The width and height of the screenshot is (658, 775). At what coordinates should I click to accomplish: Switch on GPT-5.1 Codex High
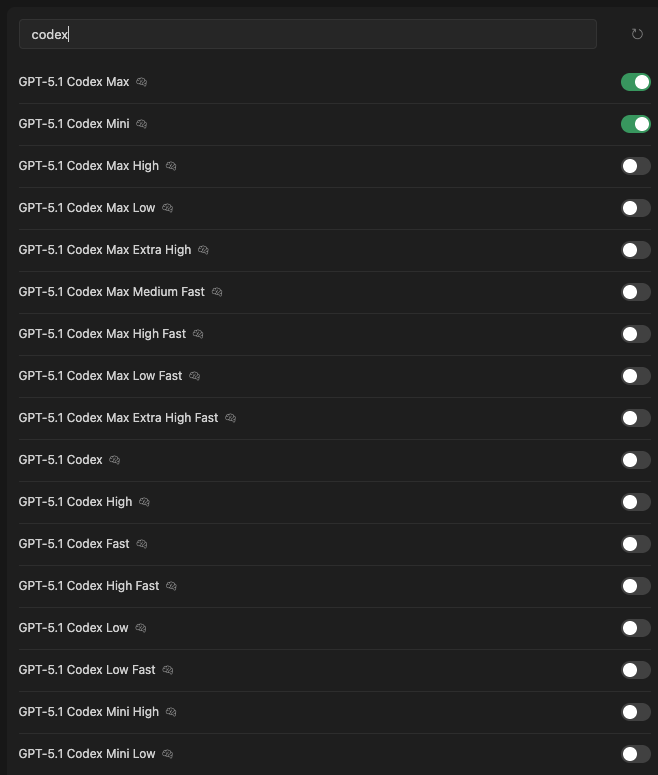(635, 502)
